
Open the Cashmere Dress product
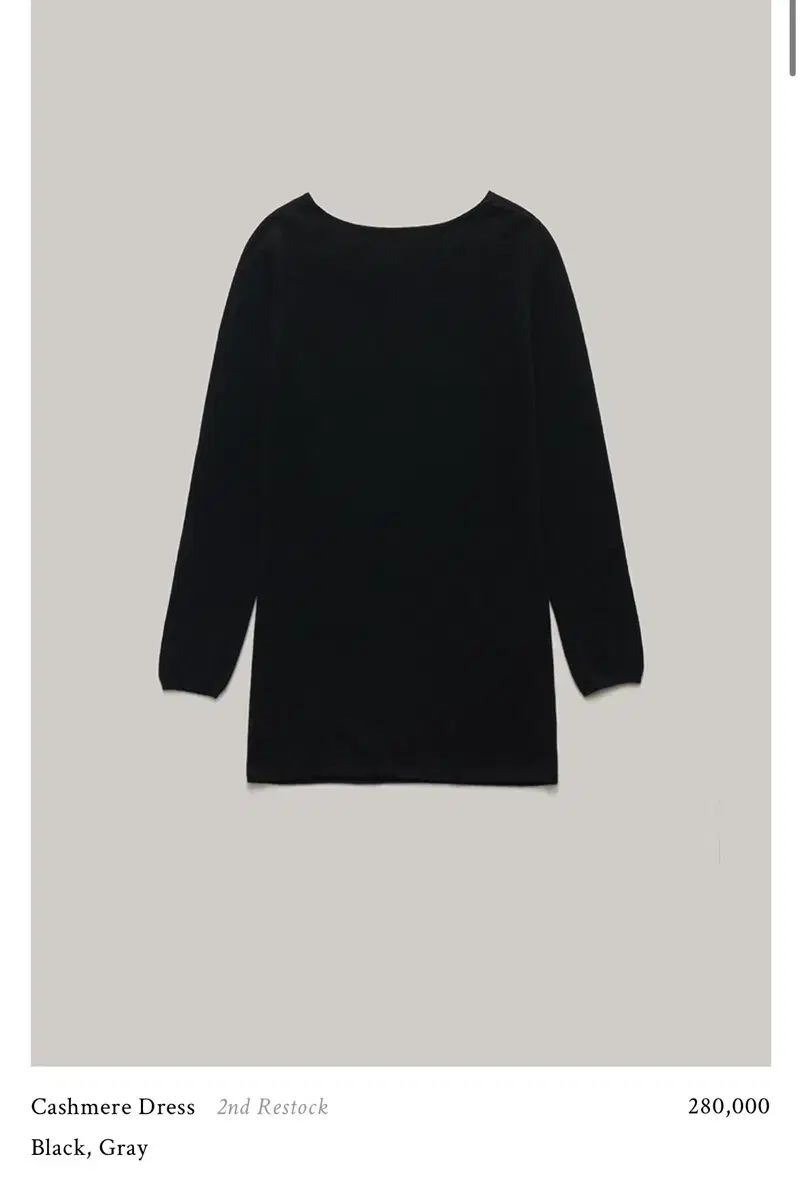coord(113,1106)
